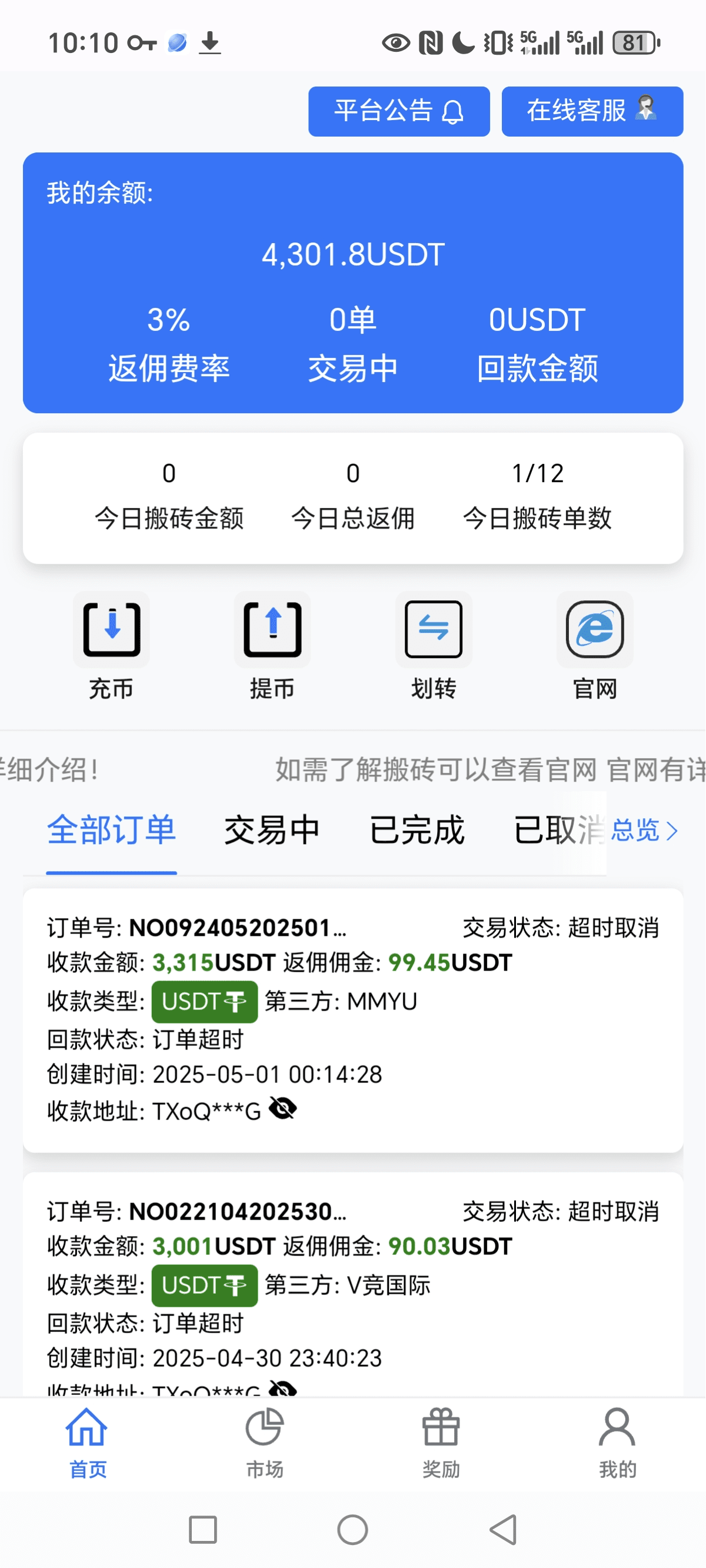Open 充币 deposit

pyautogui.click(x=111, y=646)
